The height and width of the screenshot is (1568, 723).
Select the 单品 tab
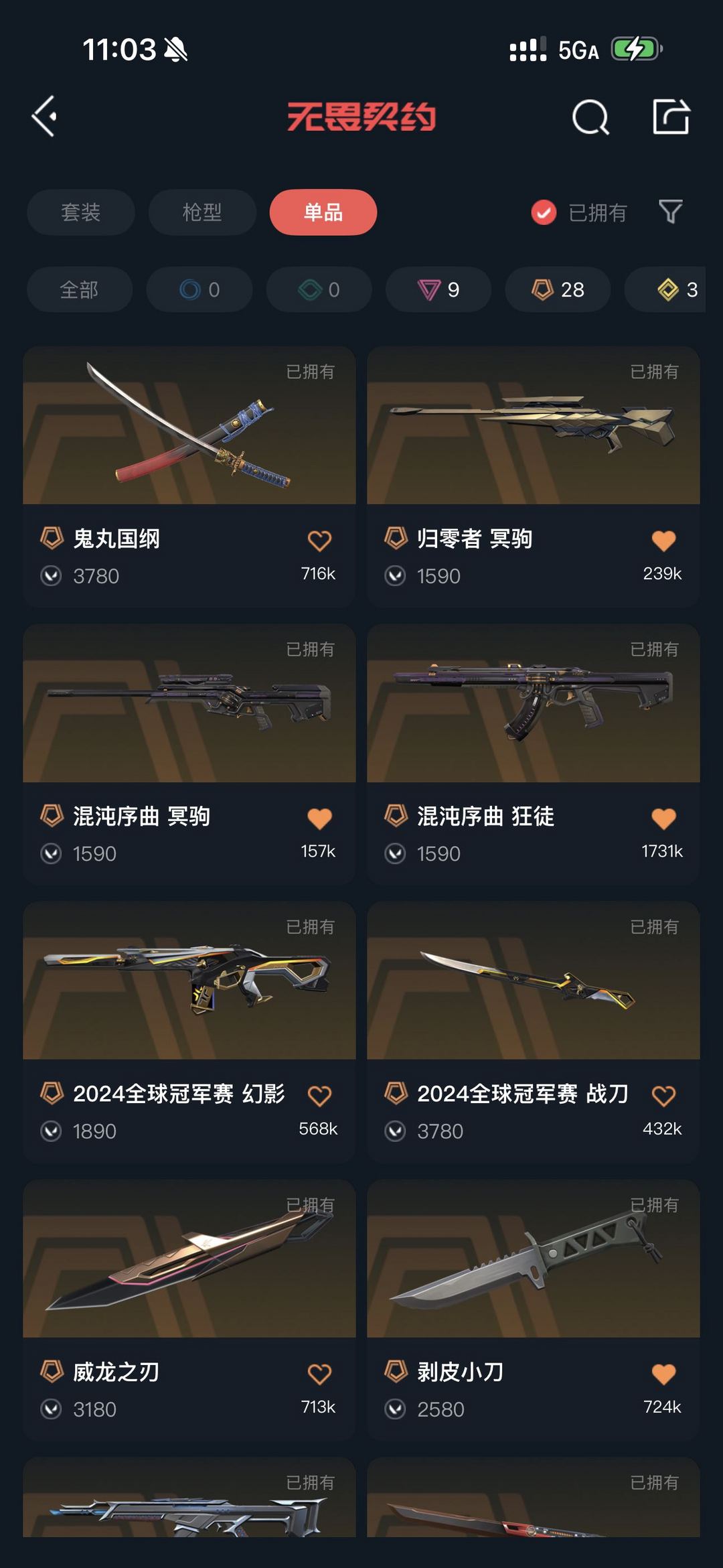(323, 212)
